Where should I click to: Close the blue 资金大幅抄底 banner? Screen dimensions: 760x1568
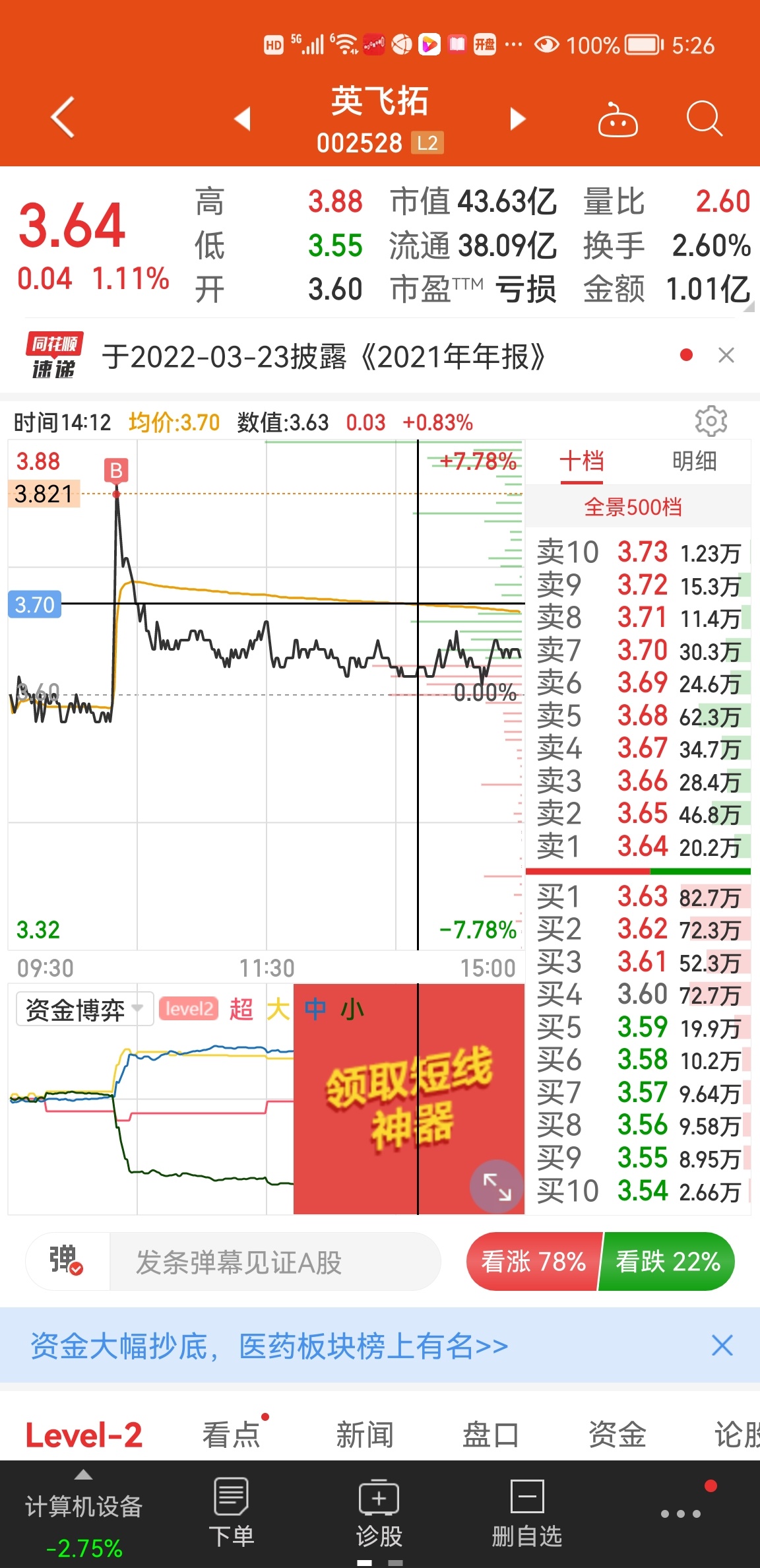(722, 1345)
